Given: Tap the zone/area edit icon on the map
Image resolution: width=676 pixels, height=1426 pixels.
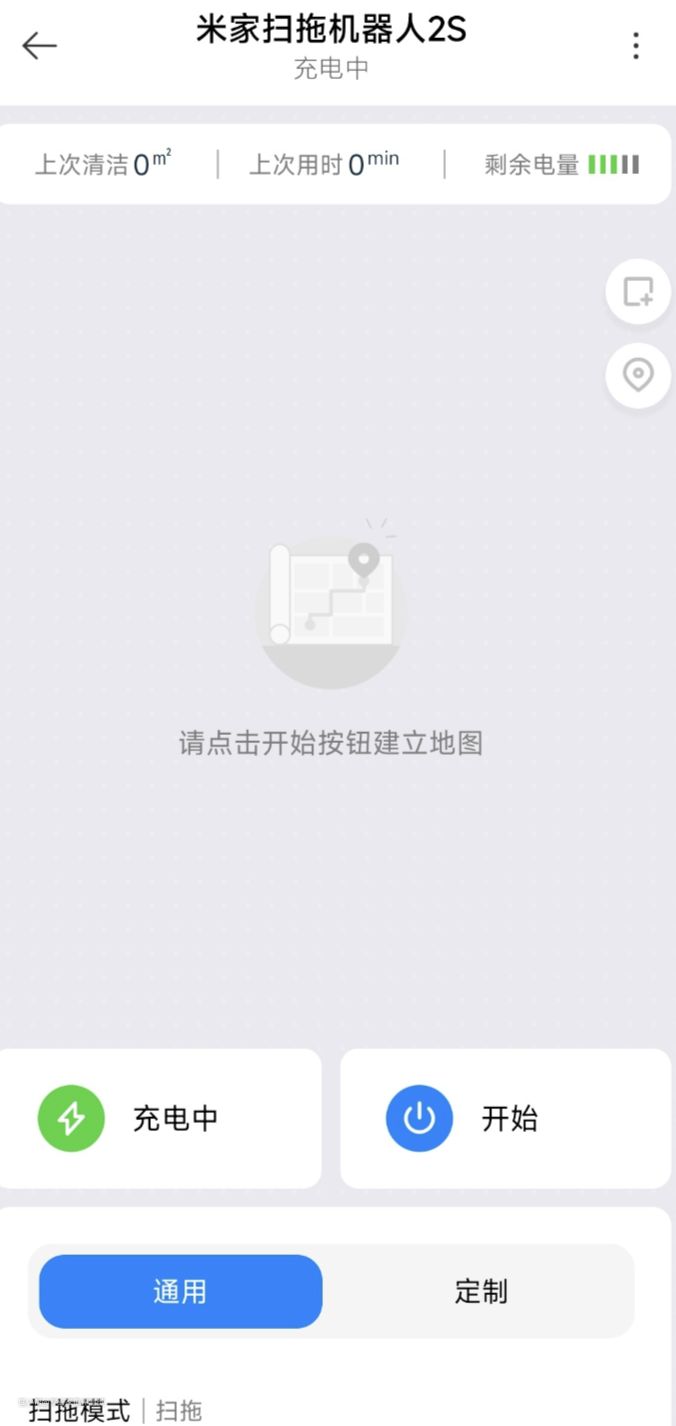Looking at the screenshot, I should coord(638,292).
